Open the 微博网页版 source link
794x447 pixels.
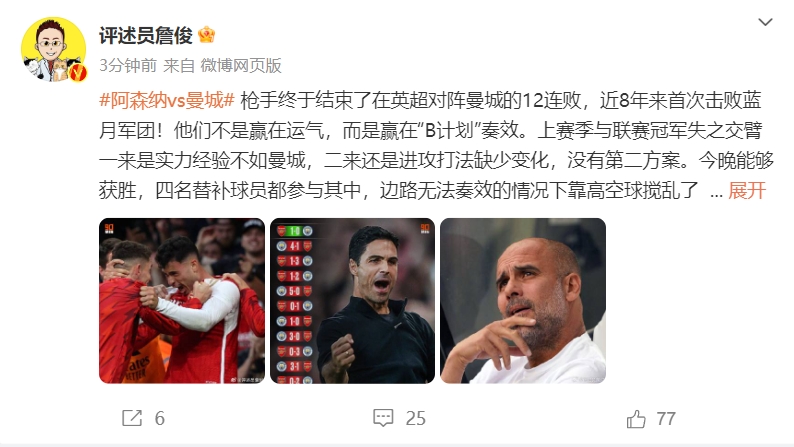pyautogui.click(x=240, y=64)
